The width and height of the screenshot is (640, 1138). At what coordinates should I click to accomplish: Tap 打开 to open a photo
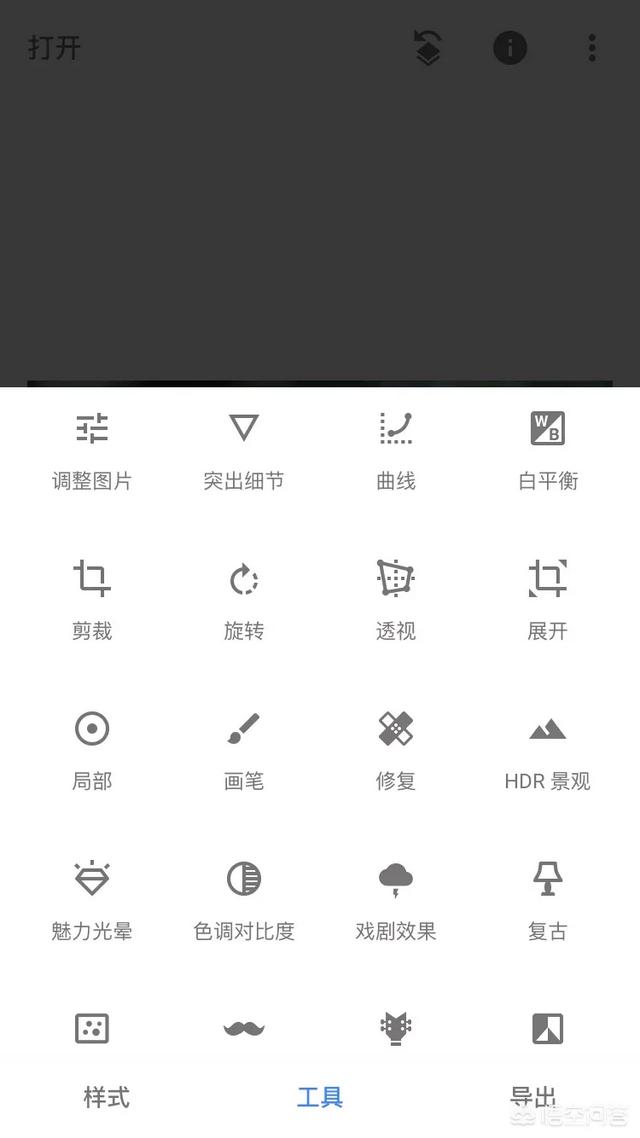pos(54,48)
